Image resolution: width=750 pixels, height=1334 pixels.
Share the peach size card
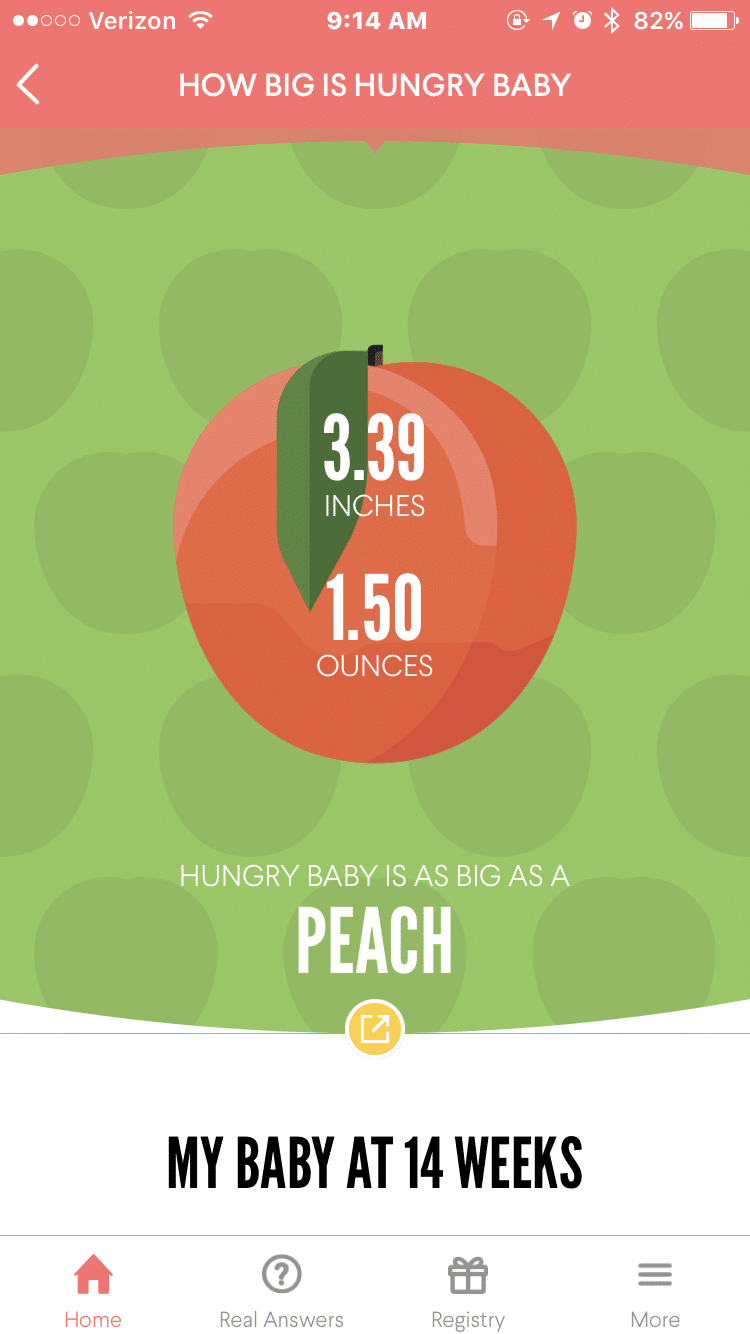click(x=374, y=1029)
